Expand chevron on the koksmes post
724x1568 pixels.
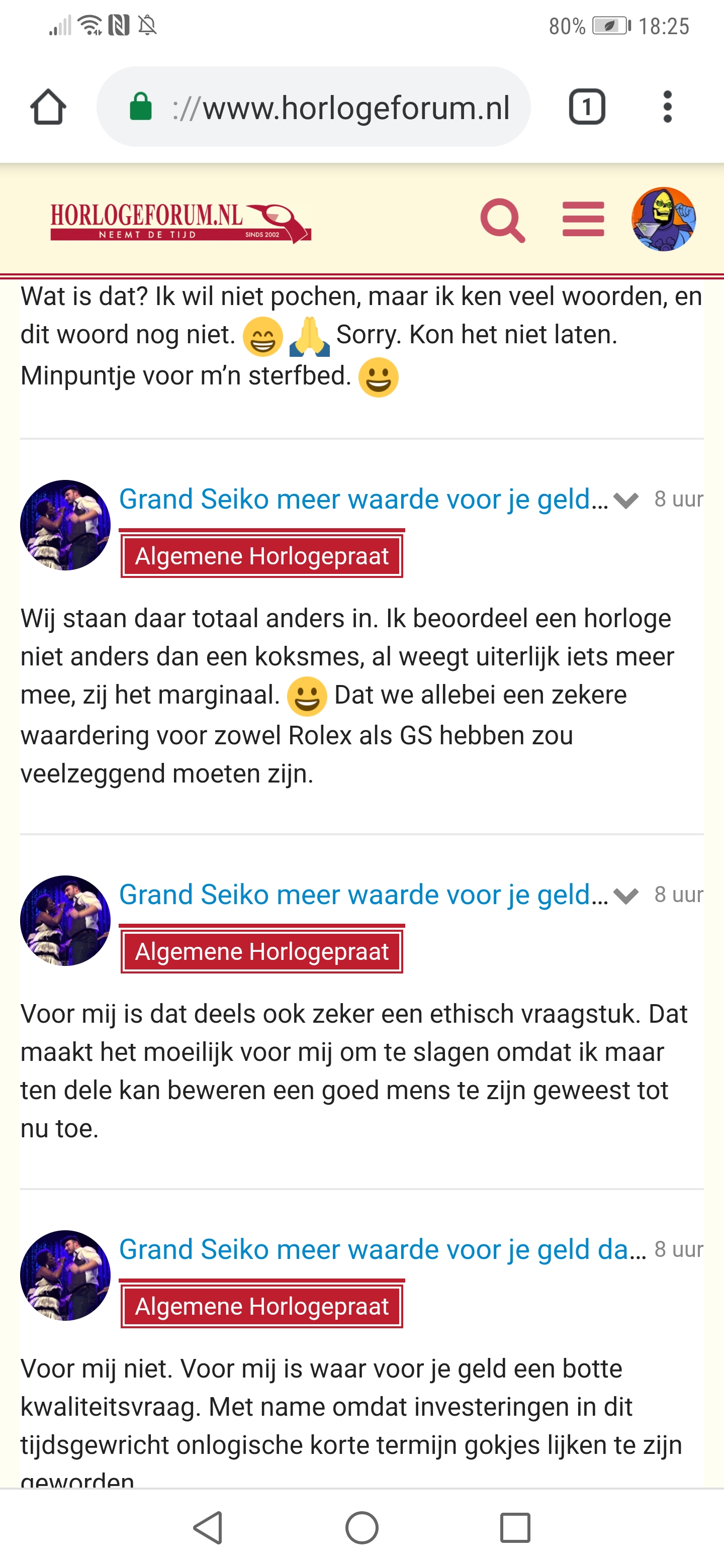tap(626, 501)
